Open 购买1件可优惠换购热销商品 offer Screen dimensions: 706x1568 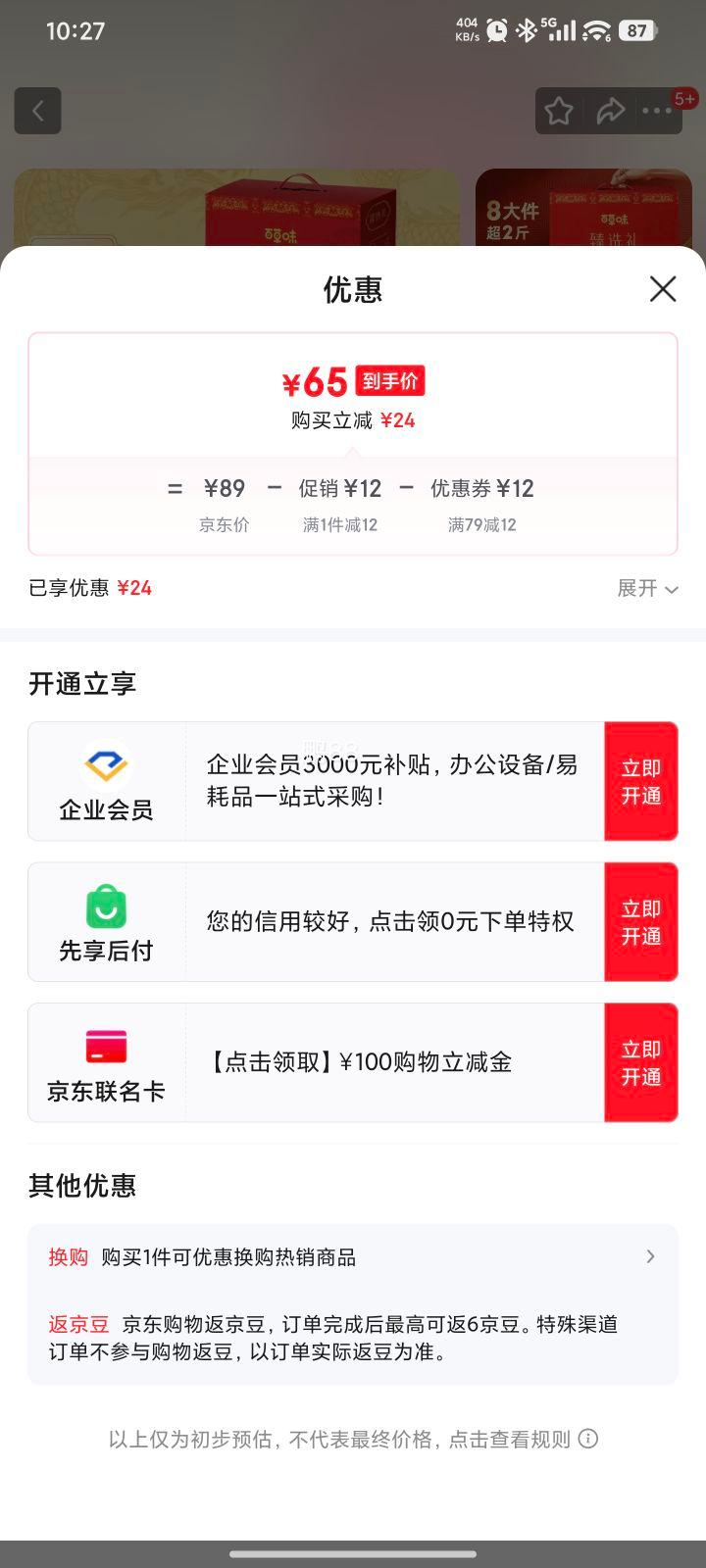230,1255
